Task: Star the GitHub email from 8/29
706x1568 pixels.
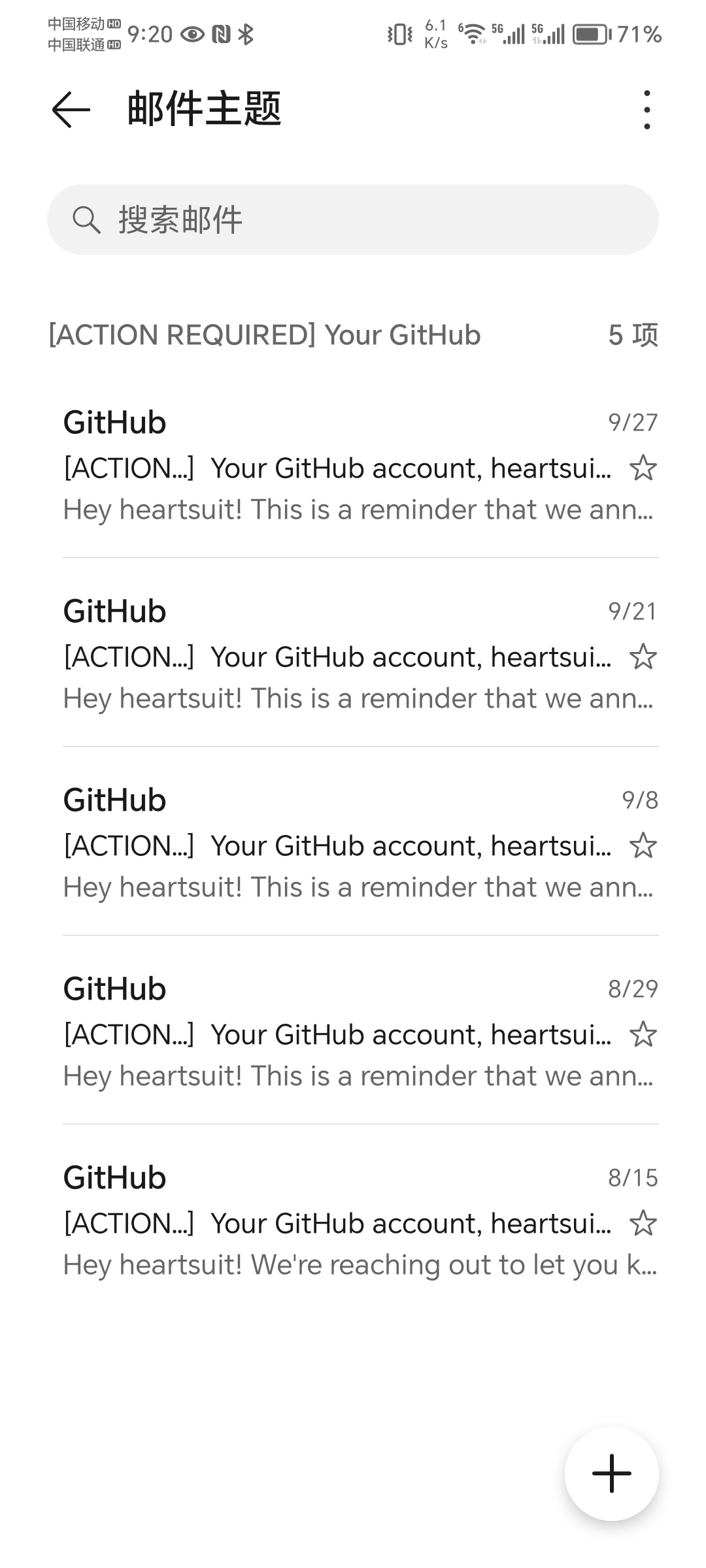Action: [643, 1034]
